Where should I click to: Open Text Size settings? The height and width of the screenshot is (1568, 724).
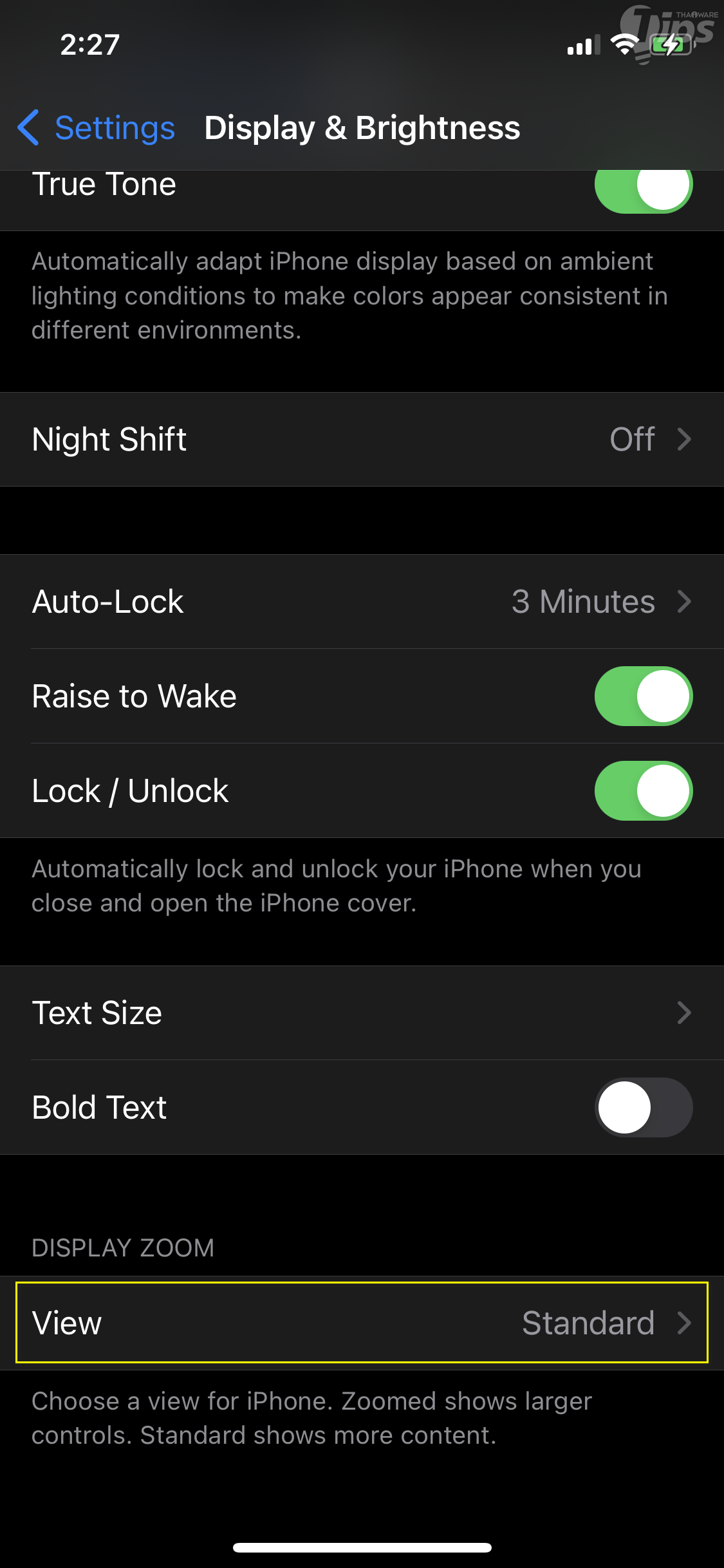tap(362, 1013)
